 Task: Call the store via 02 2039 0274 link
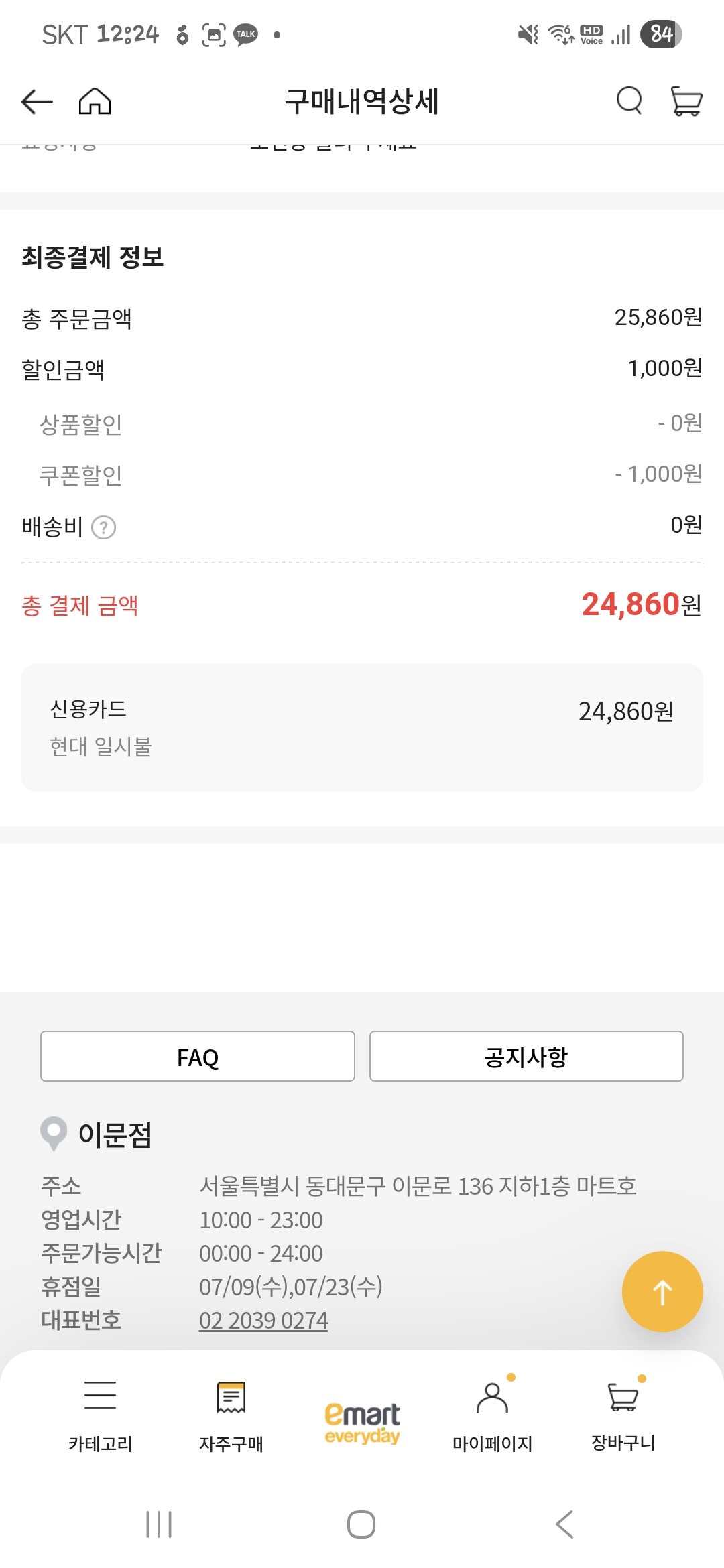tap(264, 1319)
